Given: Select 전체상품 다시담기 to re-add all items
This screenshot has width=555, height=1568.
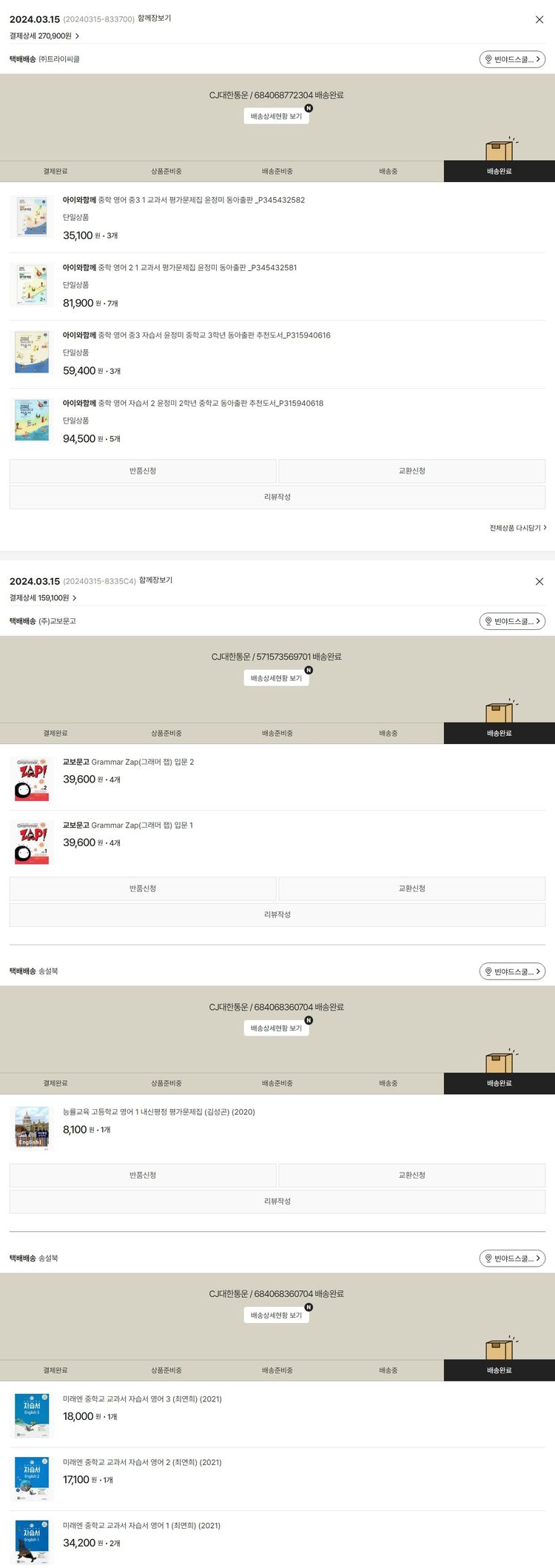Looking at the screenshot, I should 517,528.
